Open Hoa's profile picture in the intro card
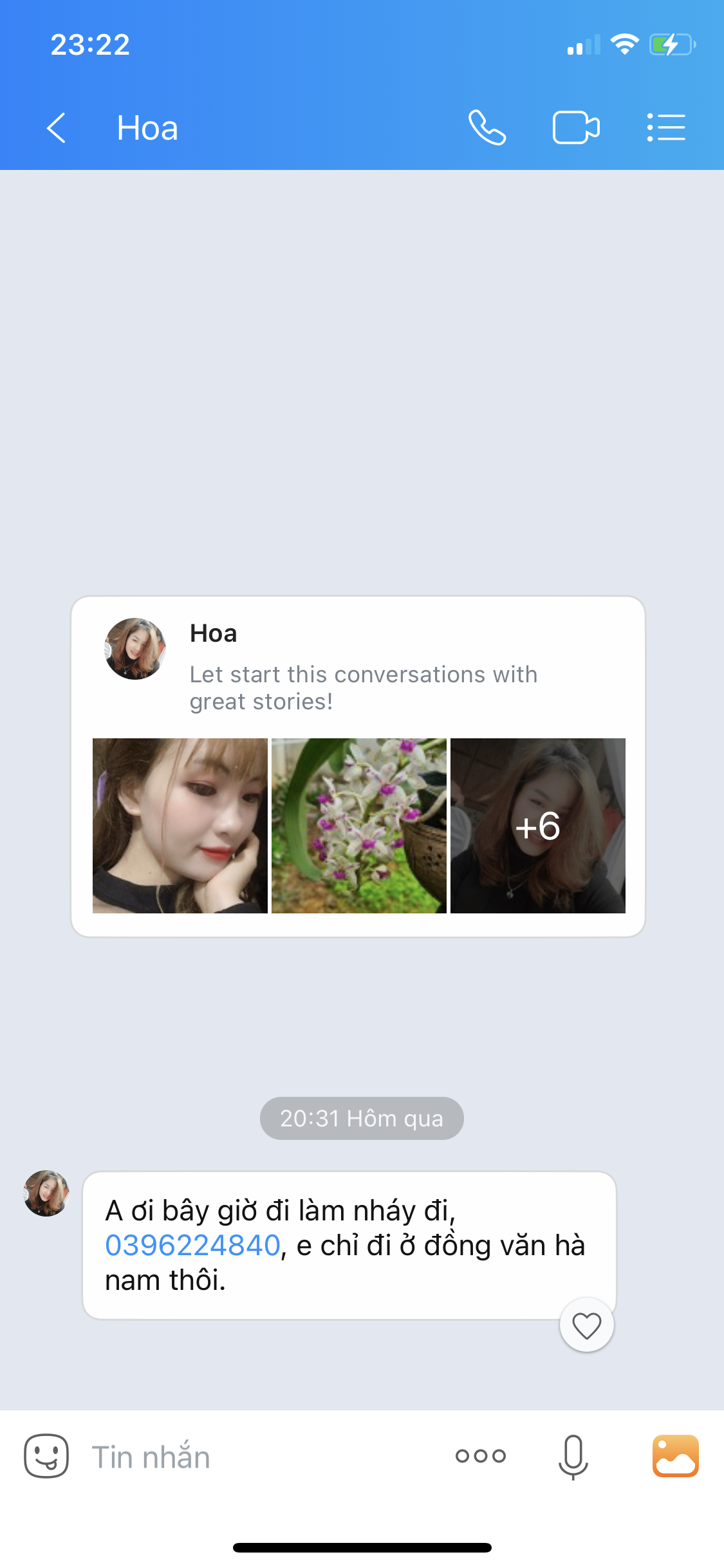Image resolution: width=724 pixels, height=1568 pixels. pyautogui.click(x=135, y=649)
